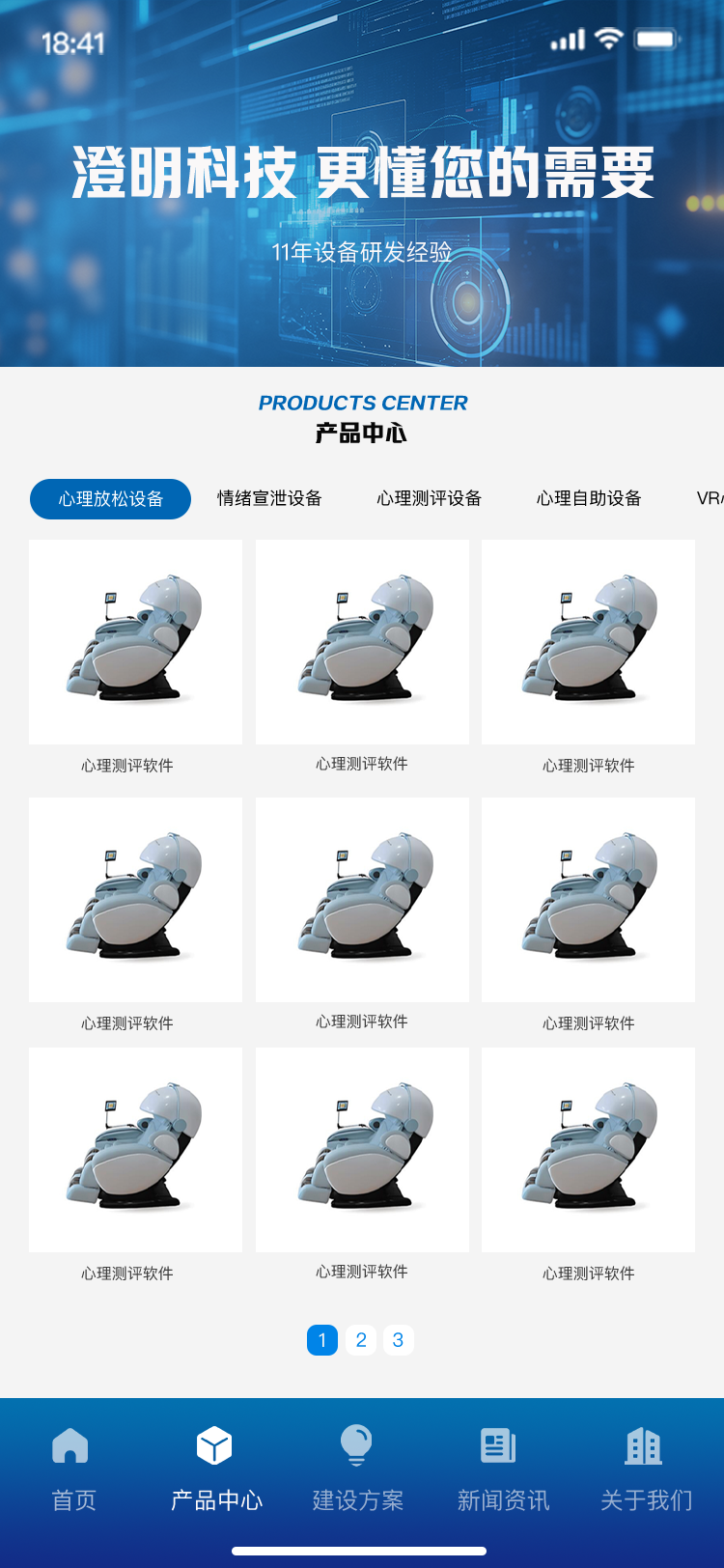The height and width of the screenshot is (1568, 724).
Task: Switch to the 情绪宣泄设备 category
Action: point(269,499)
